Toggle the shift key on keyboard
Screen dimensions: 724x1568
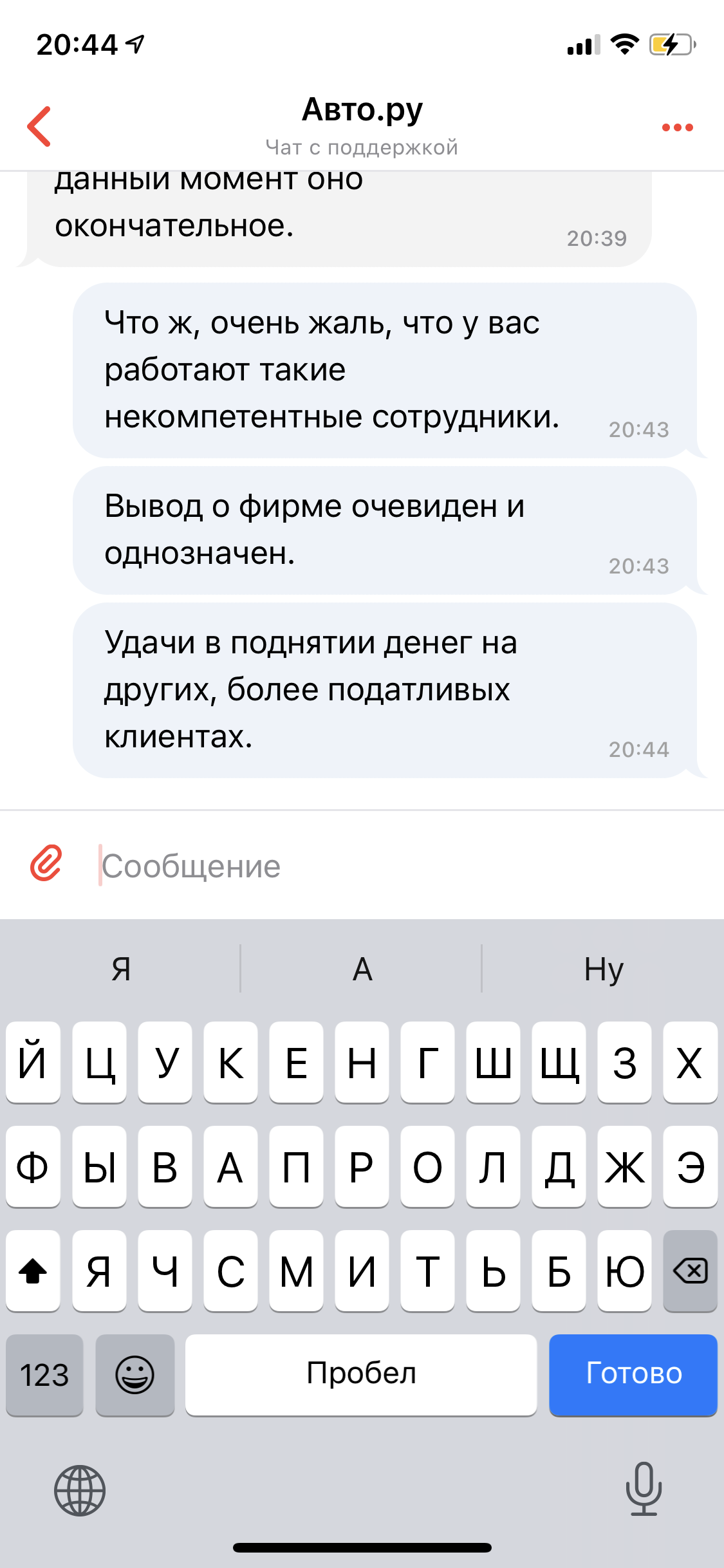pos(33,1271)
